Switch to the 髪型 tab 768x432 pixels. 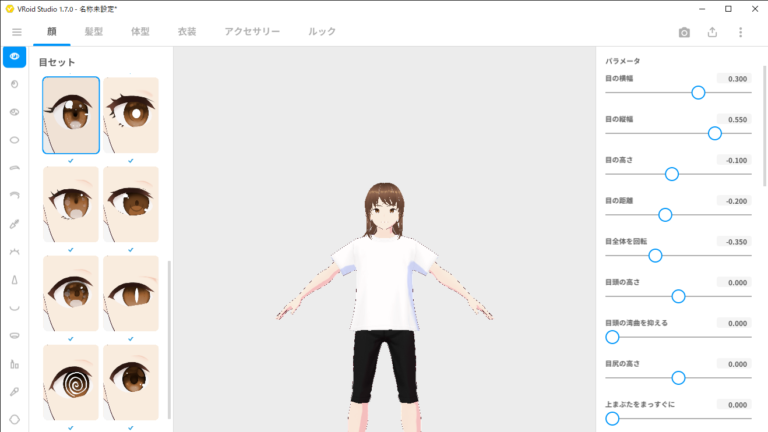point(95,32)
